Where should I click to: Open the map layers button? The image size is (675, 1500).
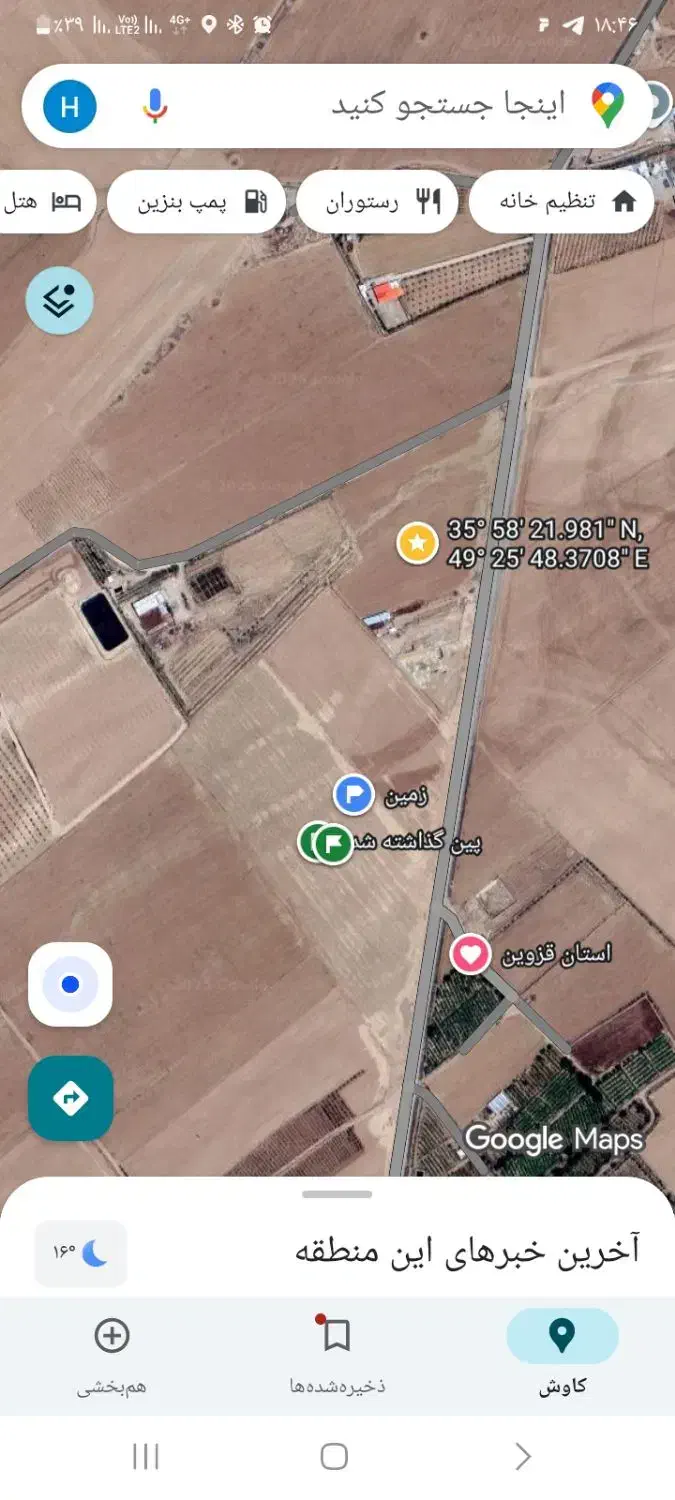click(x=60, y=300)
